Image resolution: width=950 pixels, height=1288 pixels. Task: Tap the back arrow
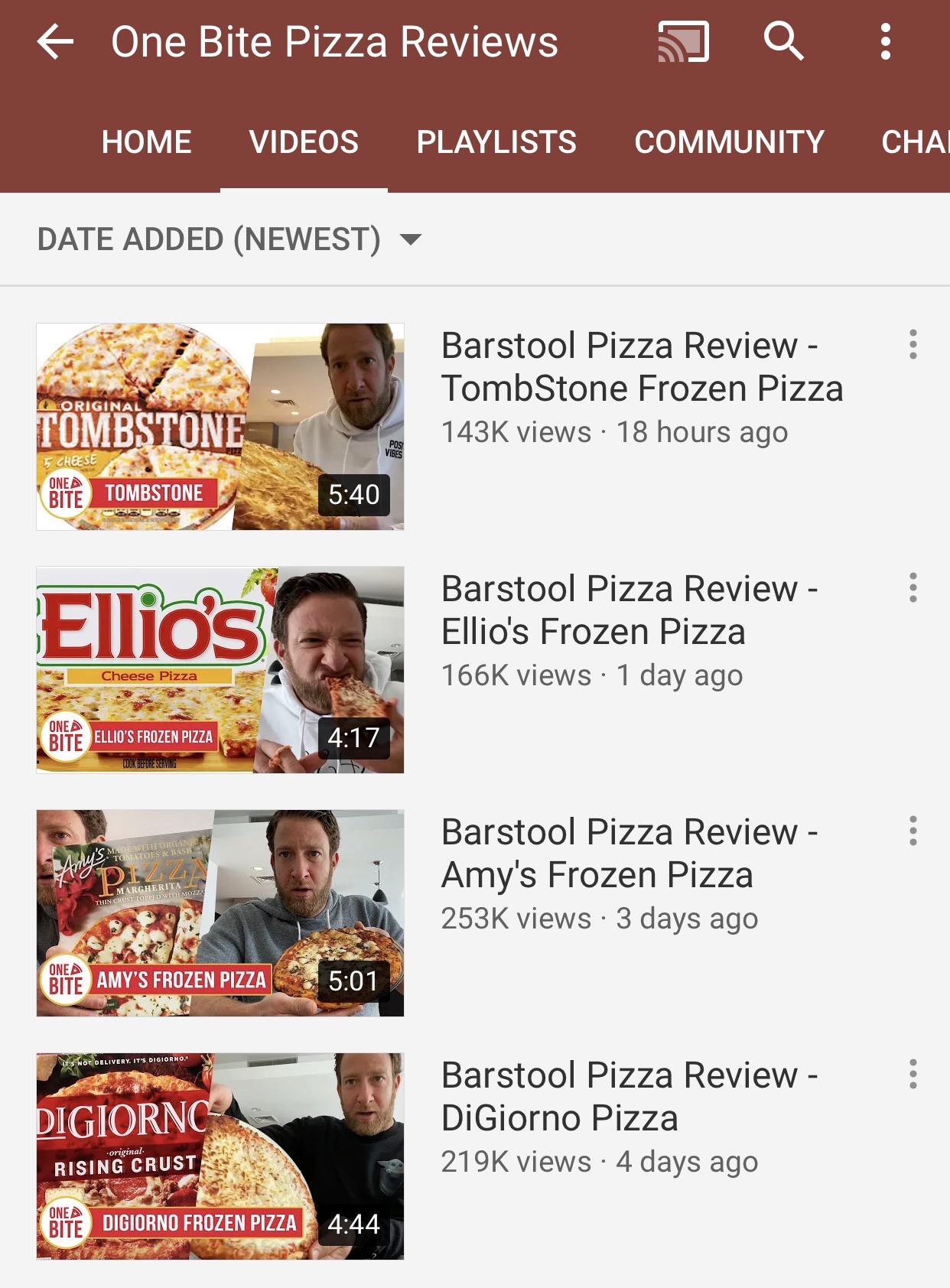coord(54,42)
